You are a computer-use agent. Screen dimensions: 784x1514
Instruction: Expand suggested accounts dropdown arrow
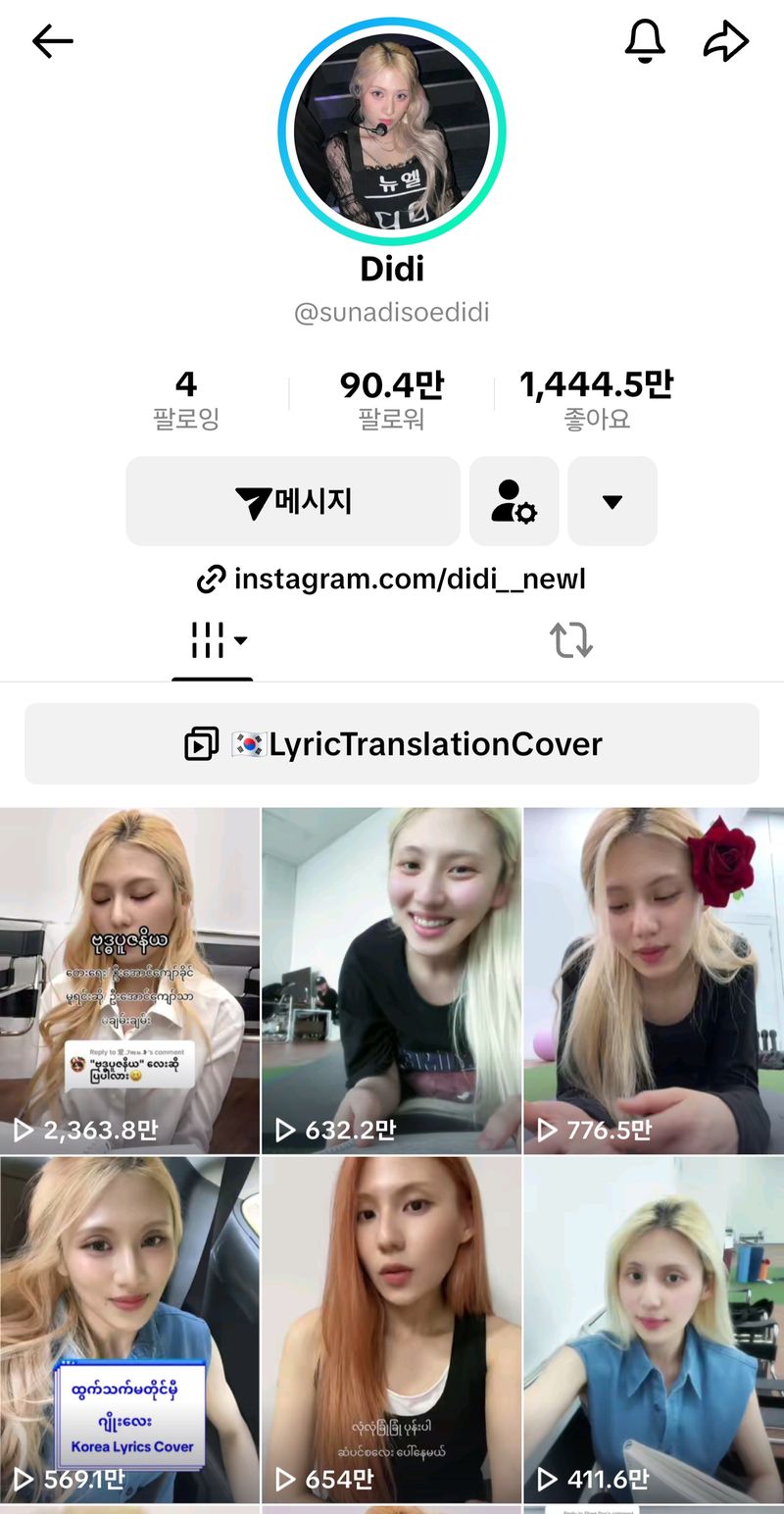[612, 501]
